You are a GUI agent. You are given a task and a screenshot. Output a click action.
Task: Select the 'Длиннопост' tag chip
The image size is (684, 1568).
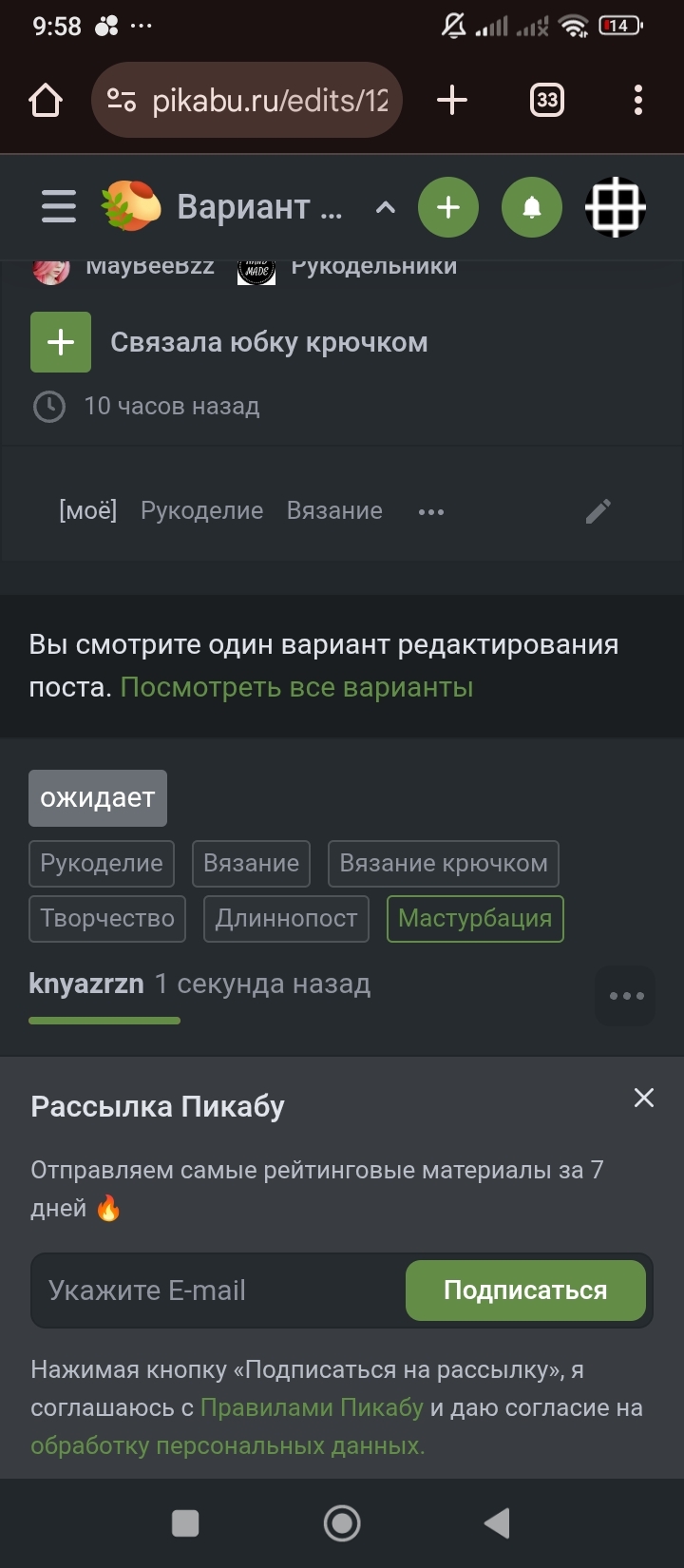click(x=286, y=918)
